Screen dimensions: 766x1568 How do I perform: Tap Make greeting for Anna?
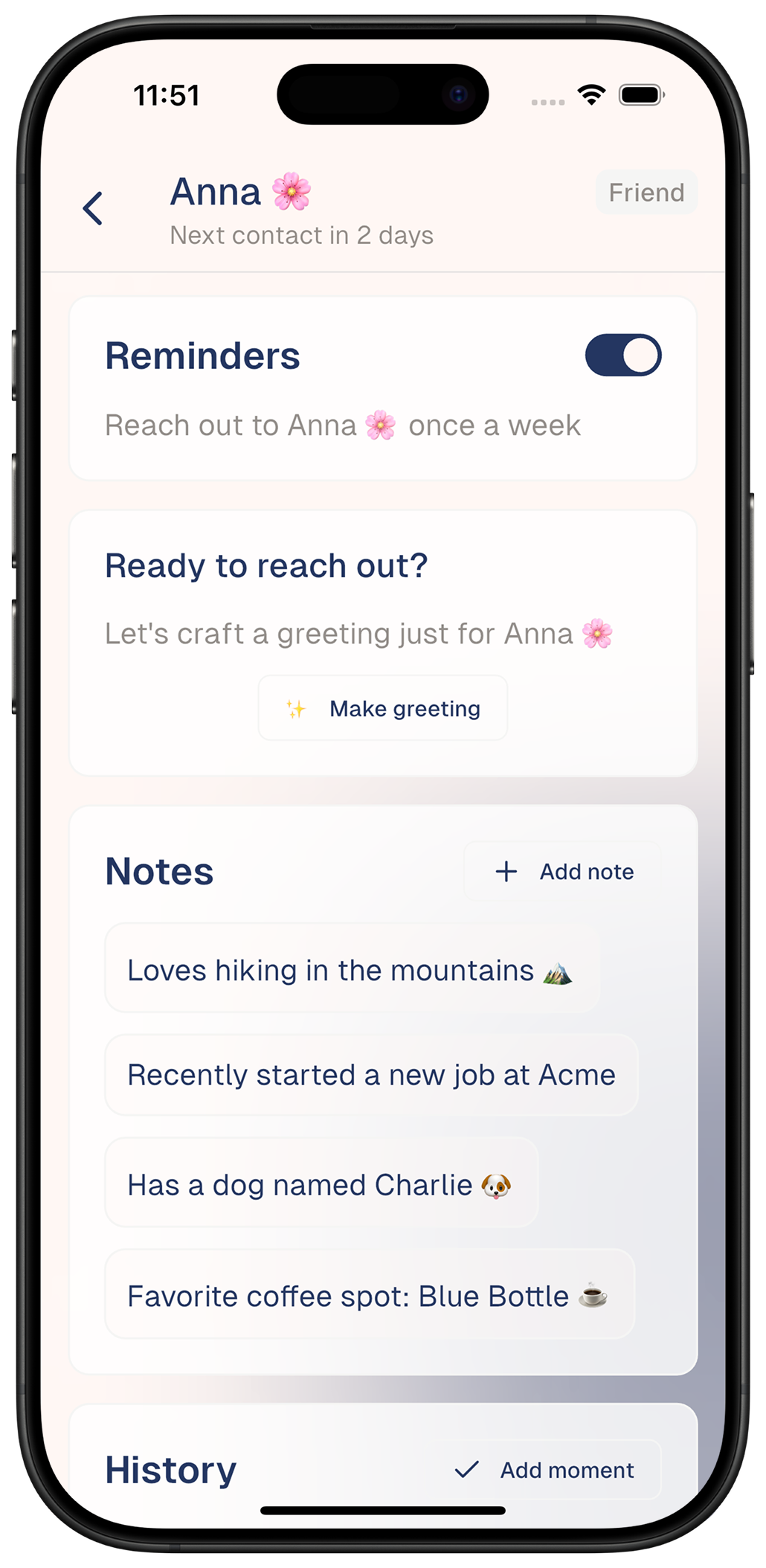383,708
